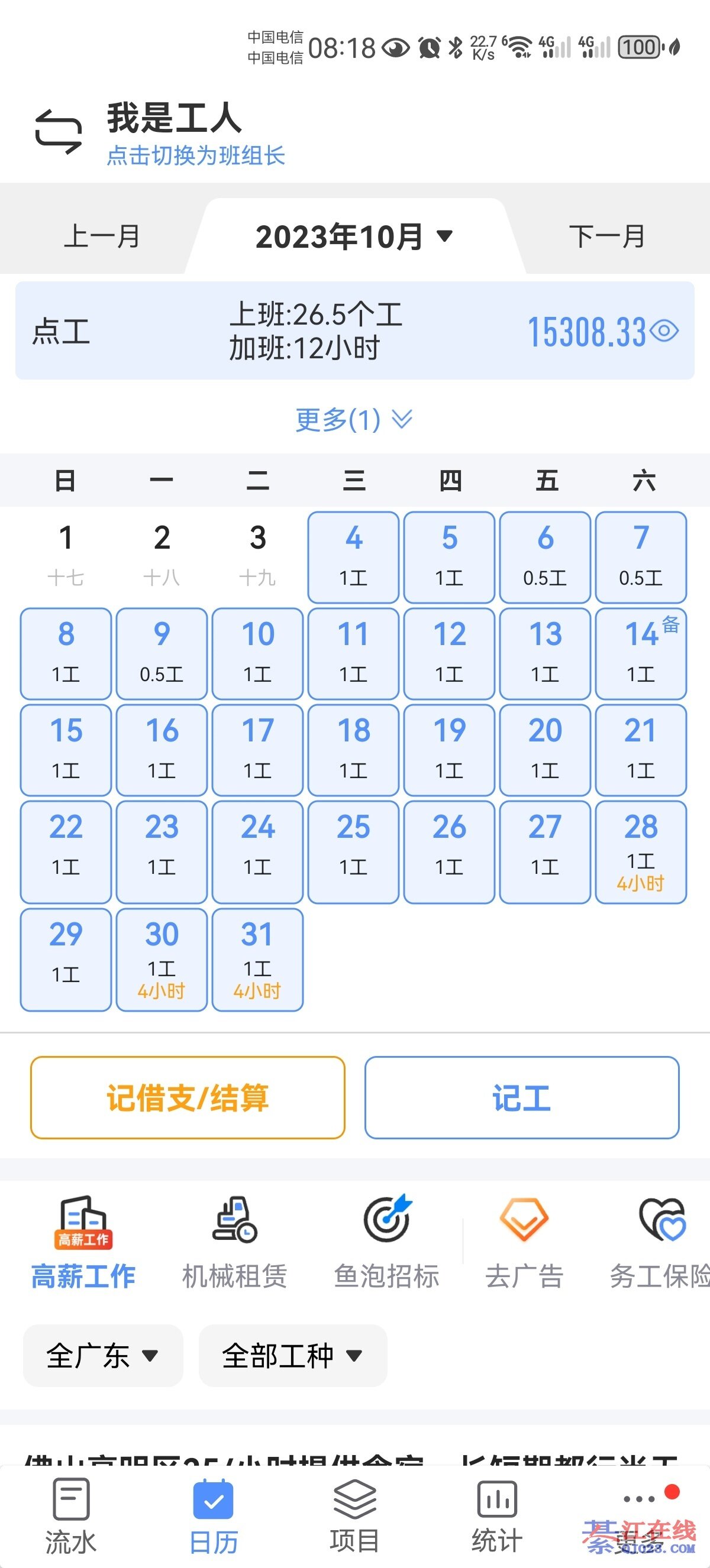Open the 全部工种 job type dropdown
The width and height of the screenshot is (710, 1568).
[x=292, y=1356]
